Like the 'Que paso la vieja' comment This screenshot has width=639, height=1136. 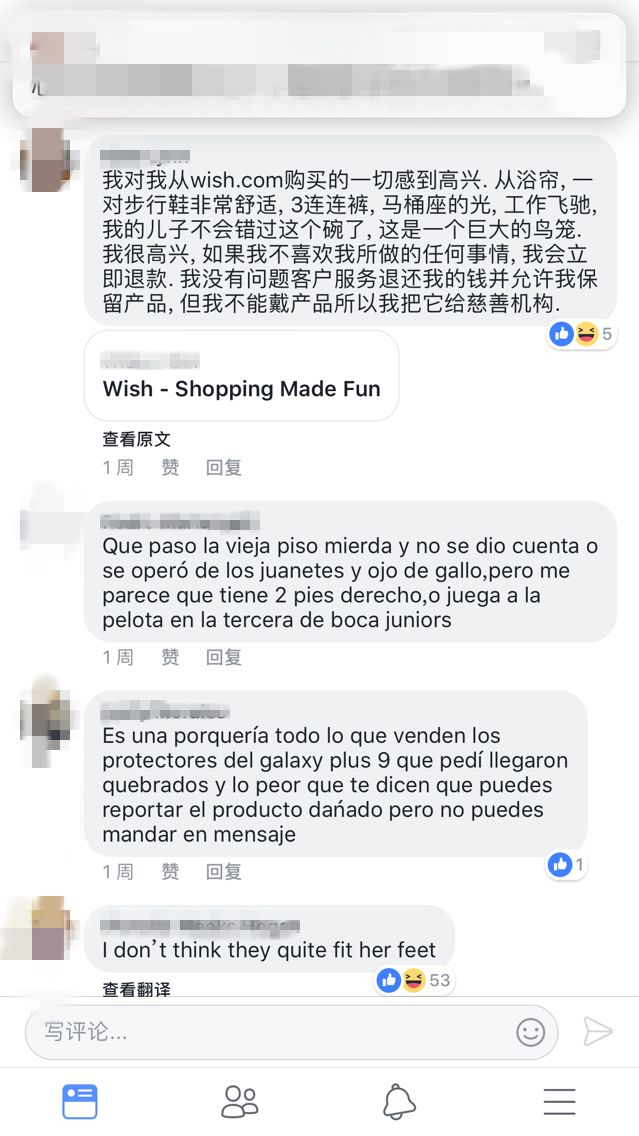[171, 657]
